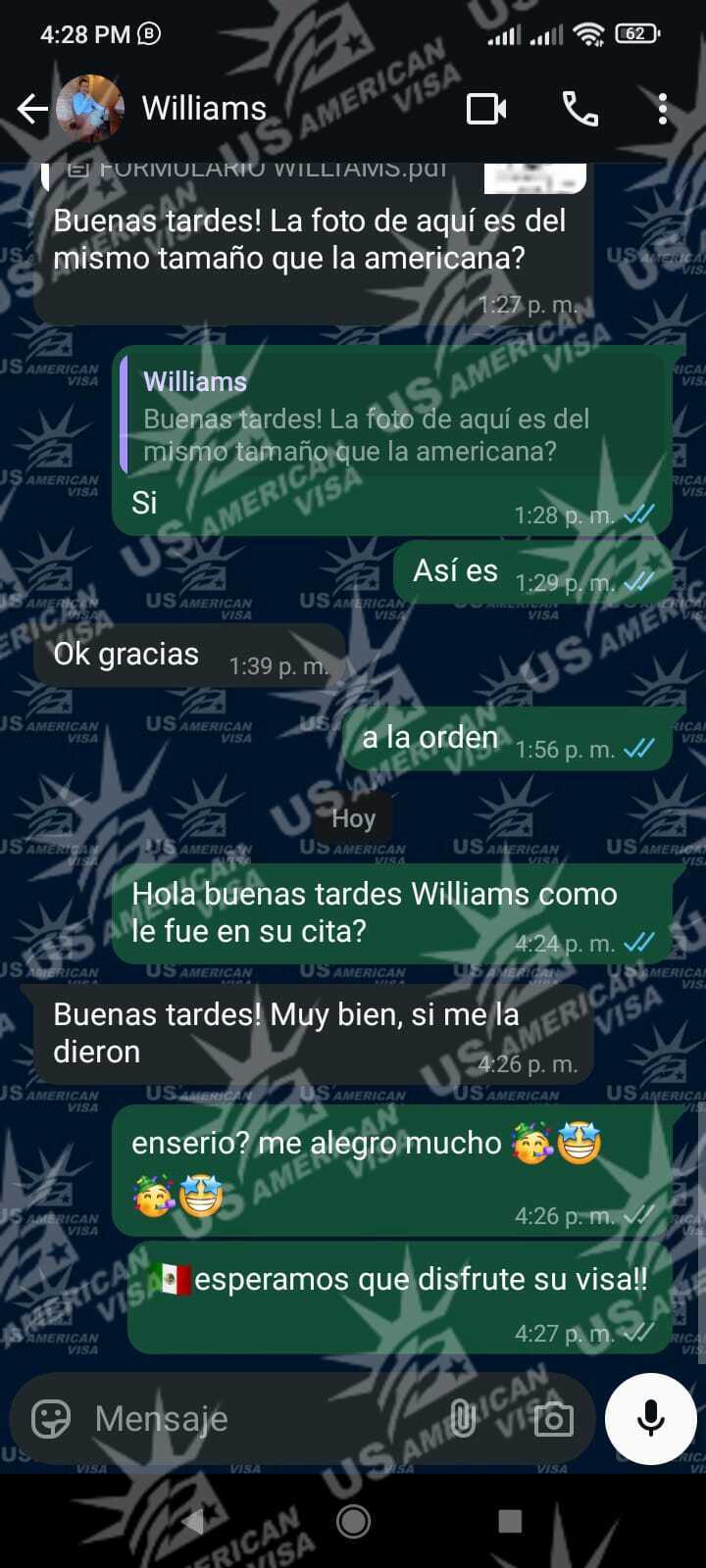Screen dimensions: 706x1568
Task: Attach a file with the paperclip
Action: (462, 1418)
